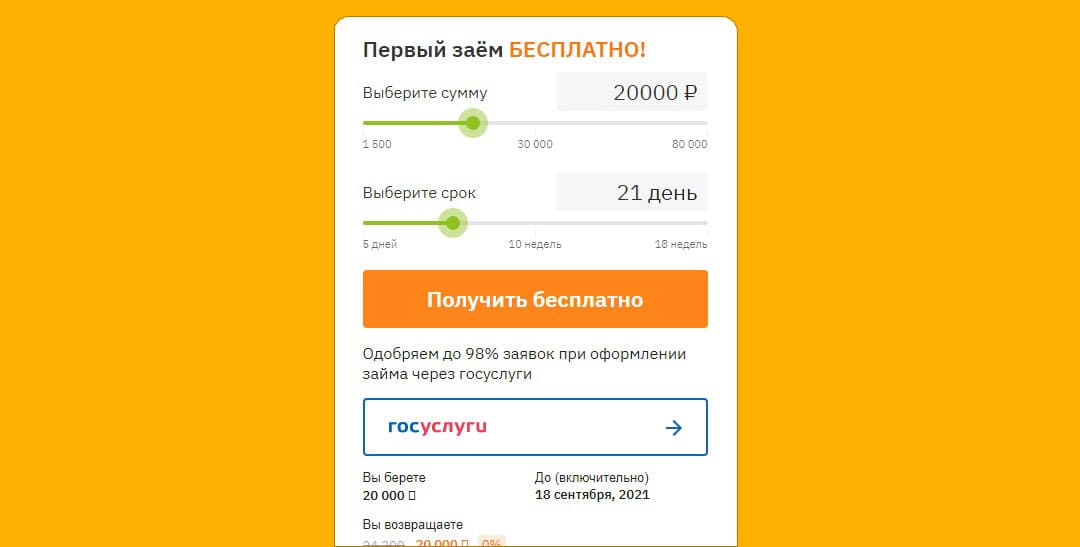Image resolution: width=1080 pixels, height=547 pixels.
Task: Tap the loan term slider handle
Action: 453,222
